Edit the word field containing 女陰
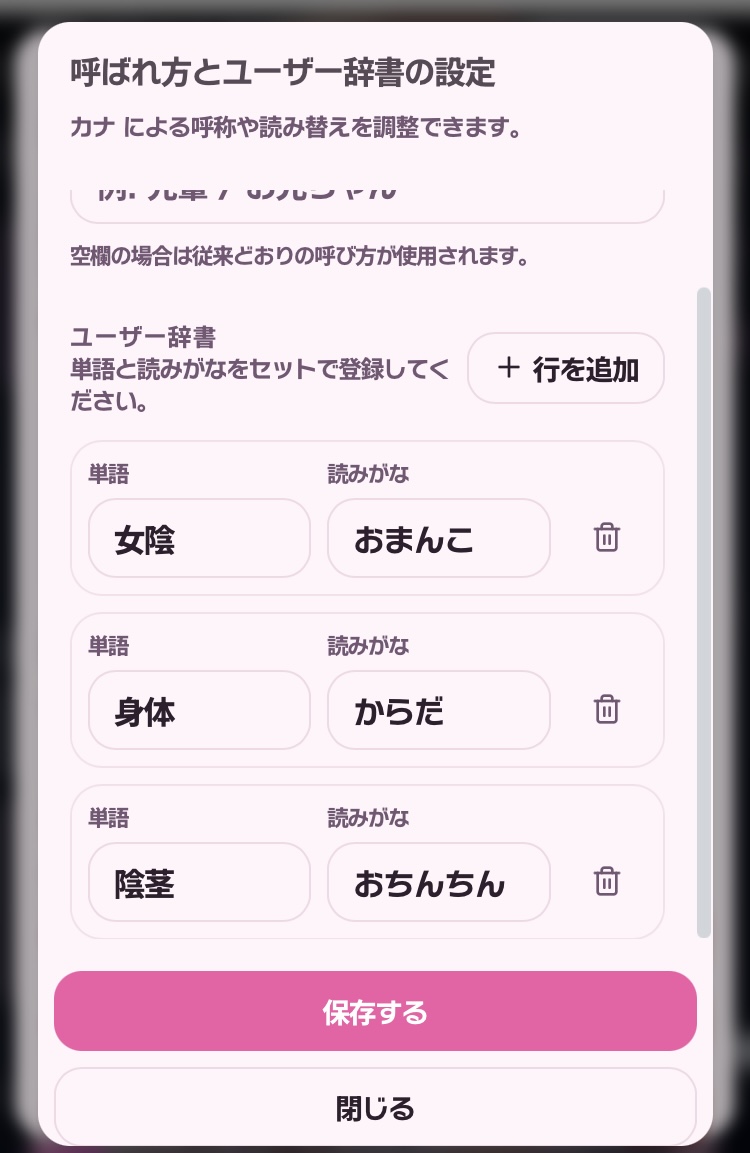 (x=199, y=538)
